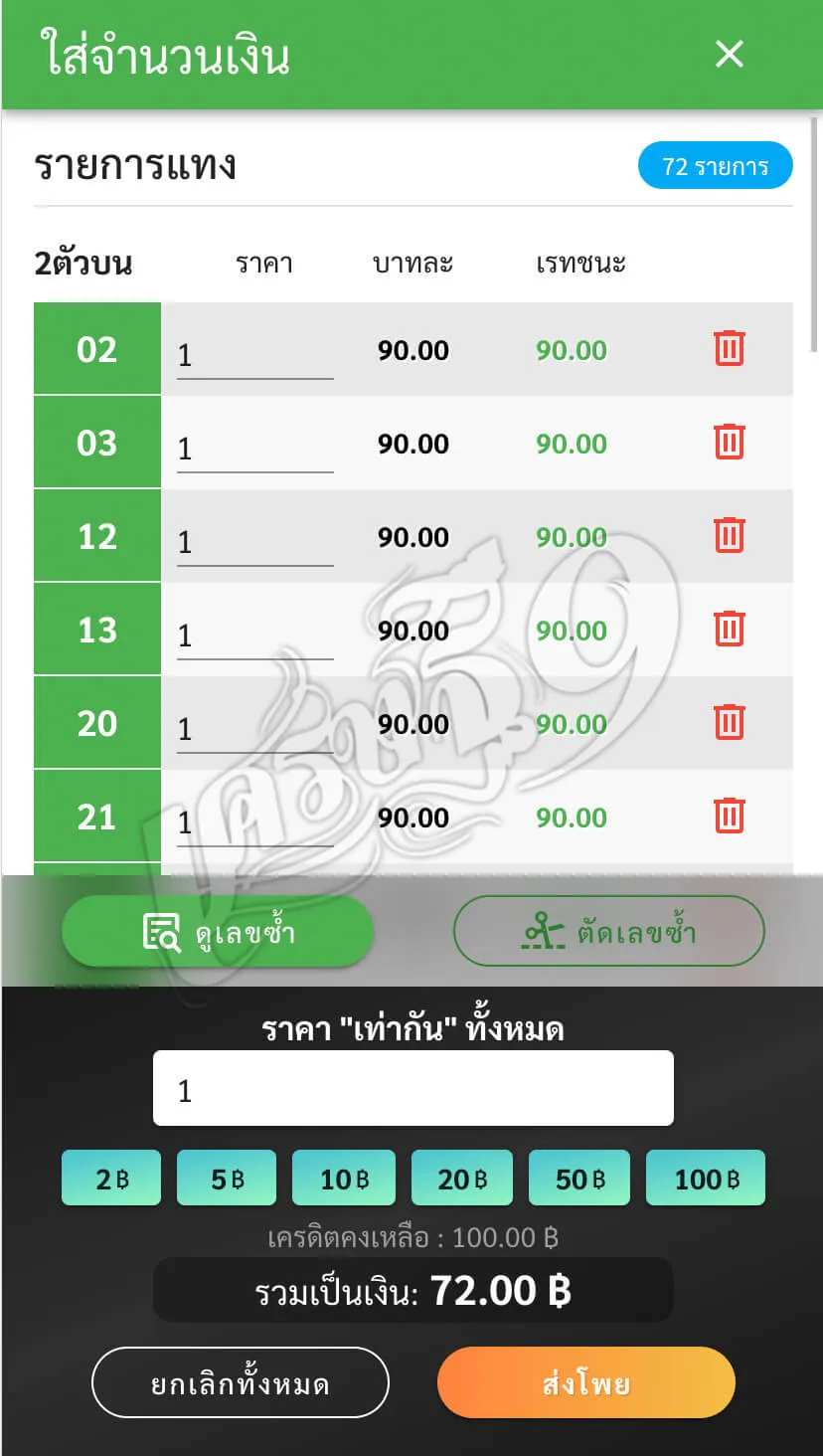Select the 20฿ preset amount

point(461,1178)
